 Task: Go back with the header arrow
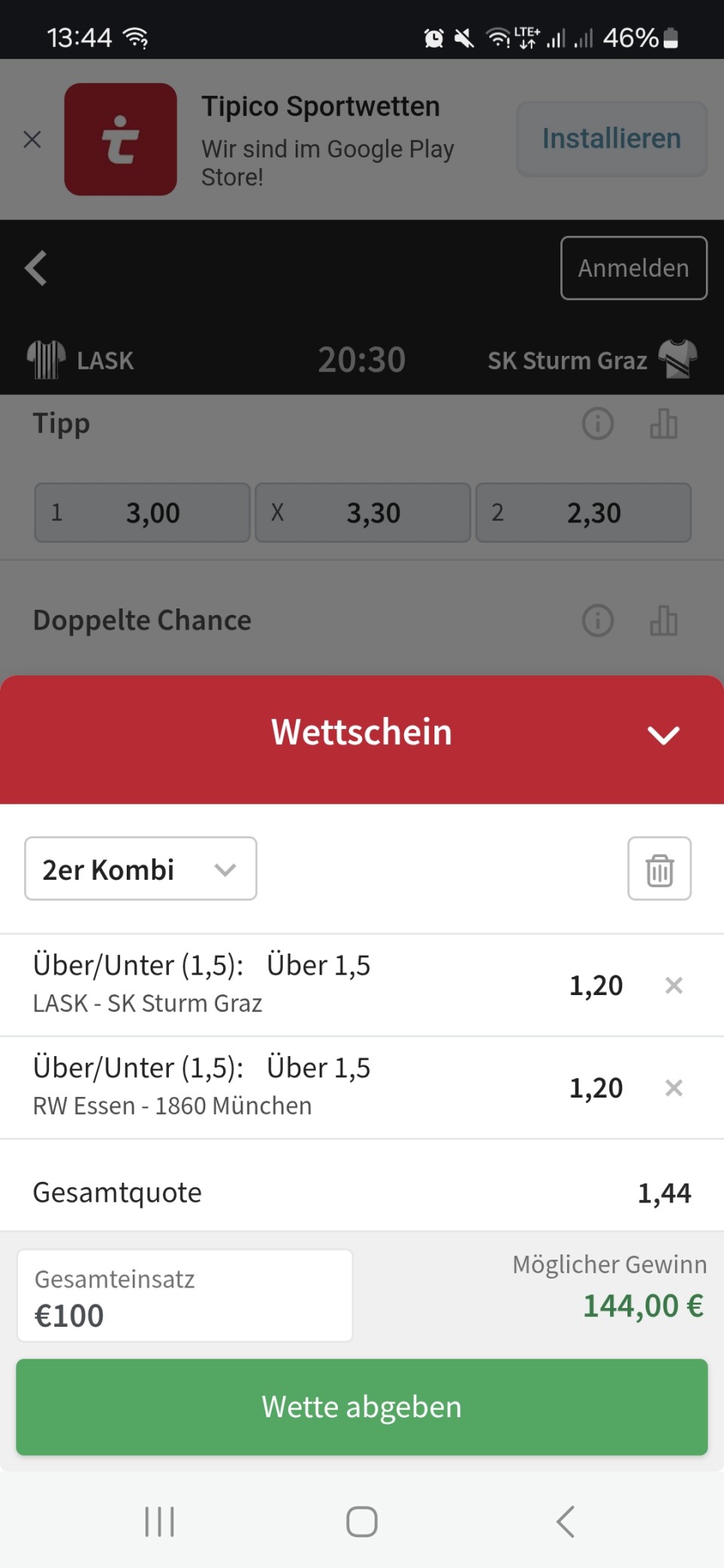tap(35, 268)
